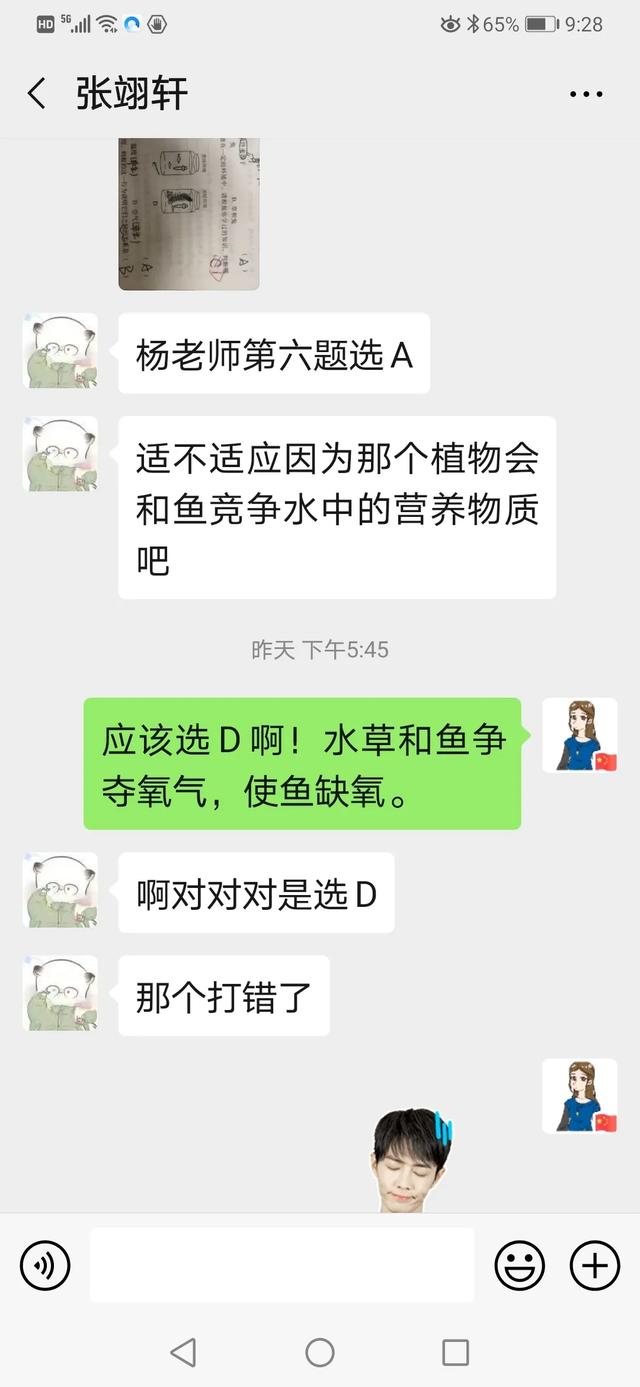Image resolution: width=640 pixels, height=1387 pixels.
Task: Open my avatar beside the green message
Action: click(580, 735)
